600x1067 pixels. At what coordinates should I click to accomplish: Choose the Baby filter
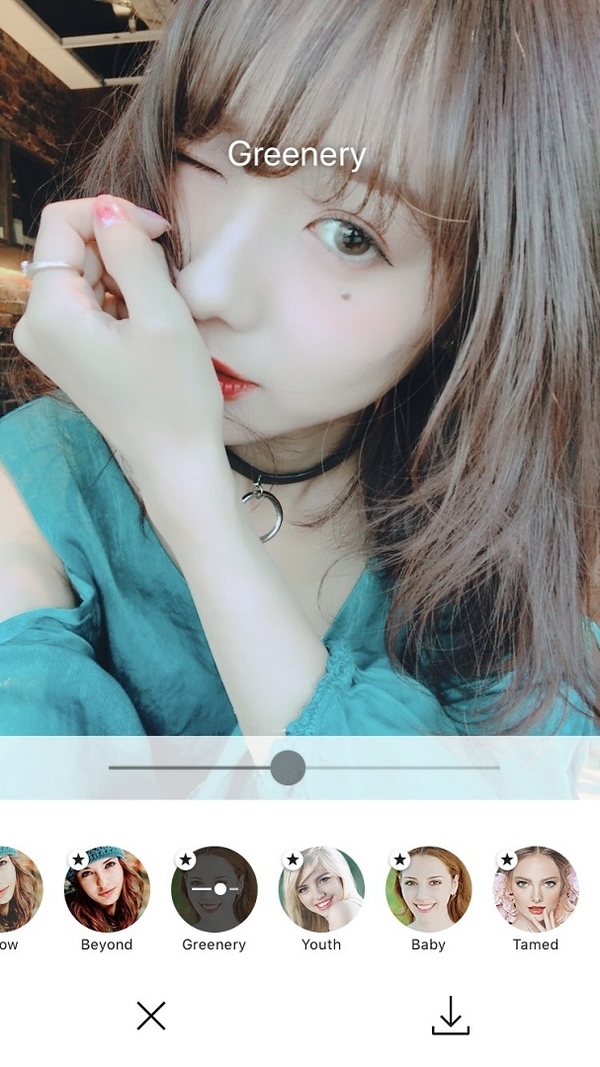pyautogui.click(x=428, y=890)
